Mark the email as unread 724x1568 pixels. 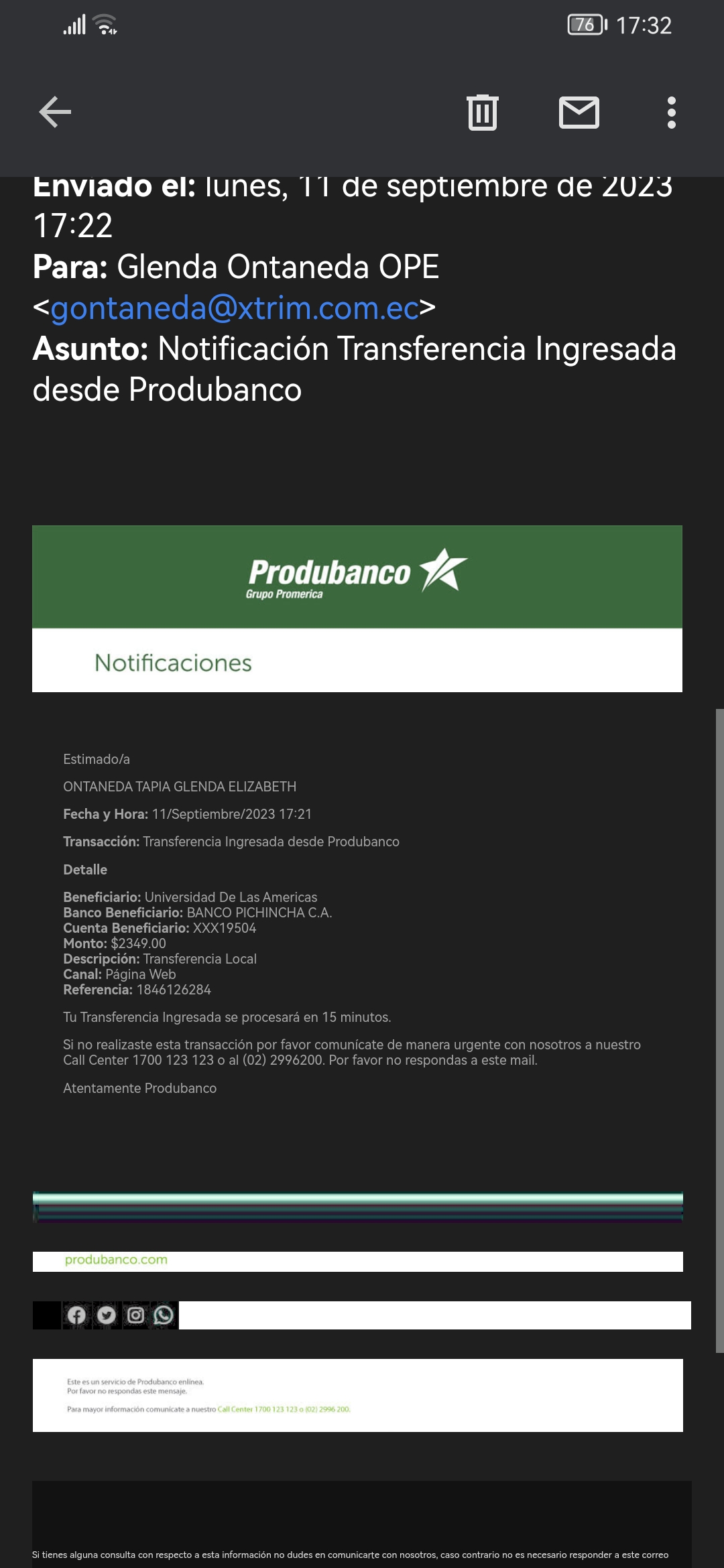tap(579, 112)
